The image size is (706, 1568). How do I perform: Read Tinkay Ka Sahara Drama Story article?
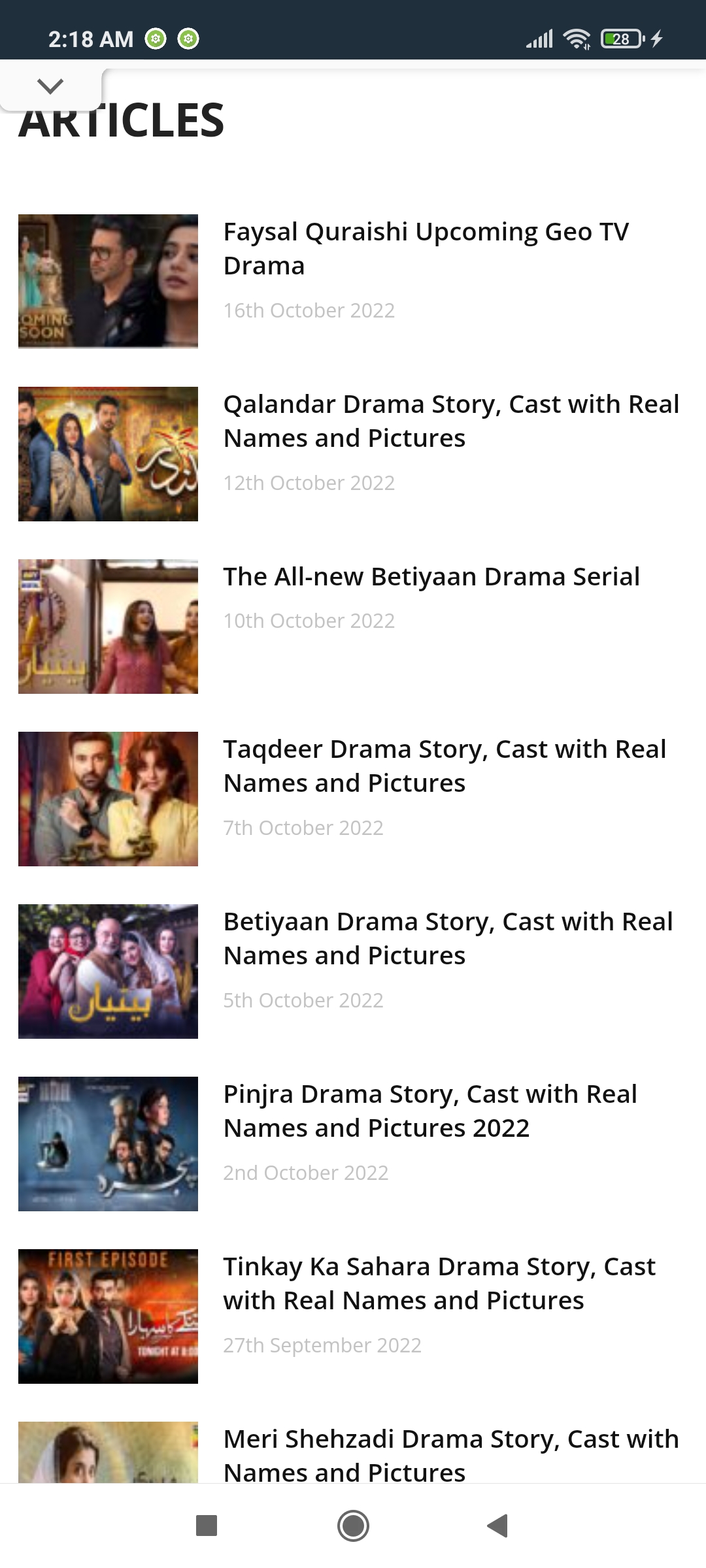[439, 1284]
